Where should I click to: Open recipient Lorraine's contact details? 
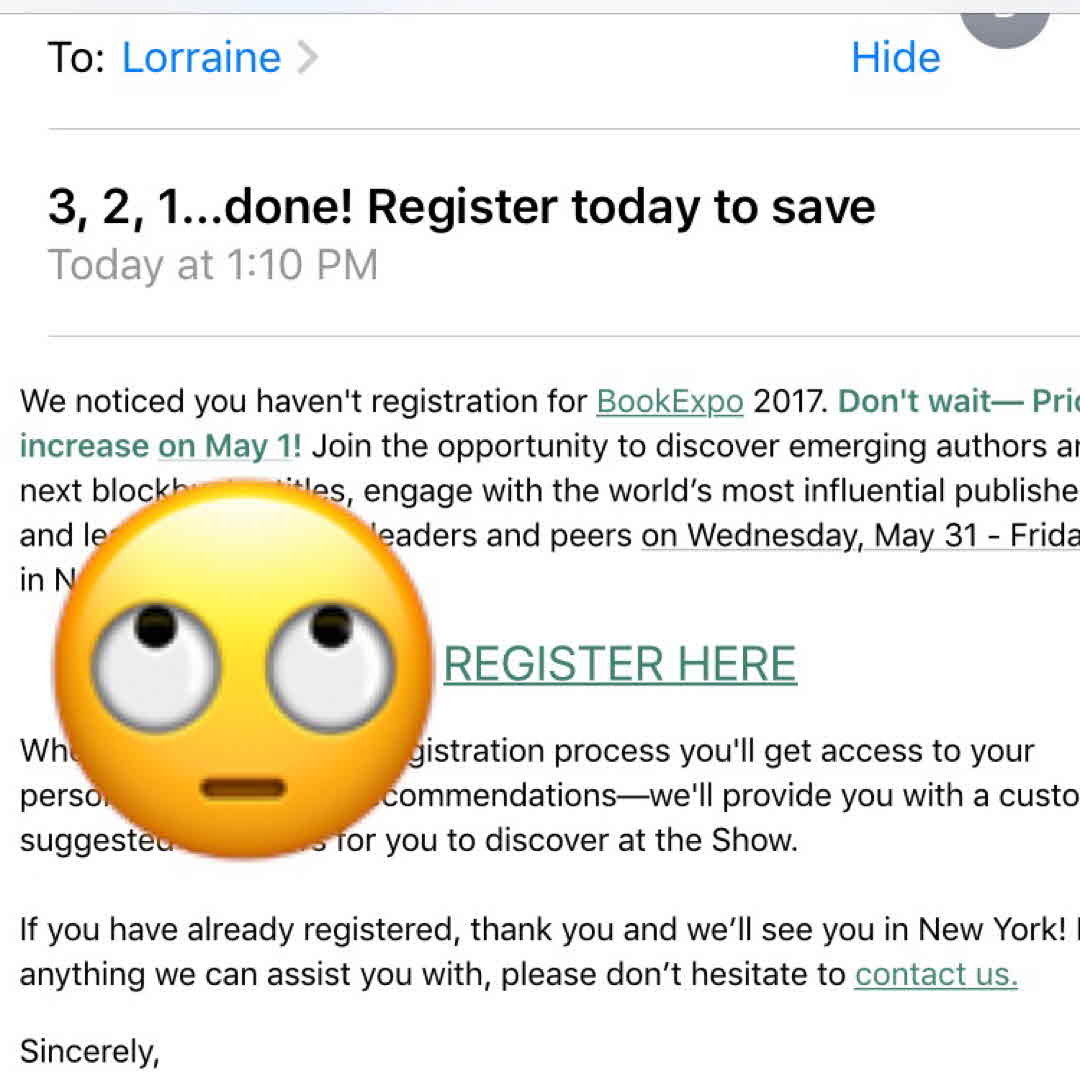click(x=201, y=58)
